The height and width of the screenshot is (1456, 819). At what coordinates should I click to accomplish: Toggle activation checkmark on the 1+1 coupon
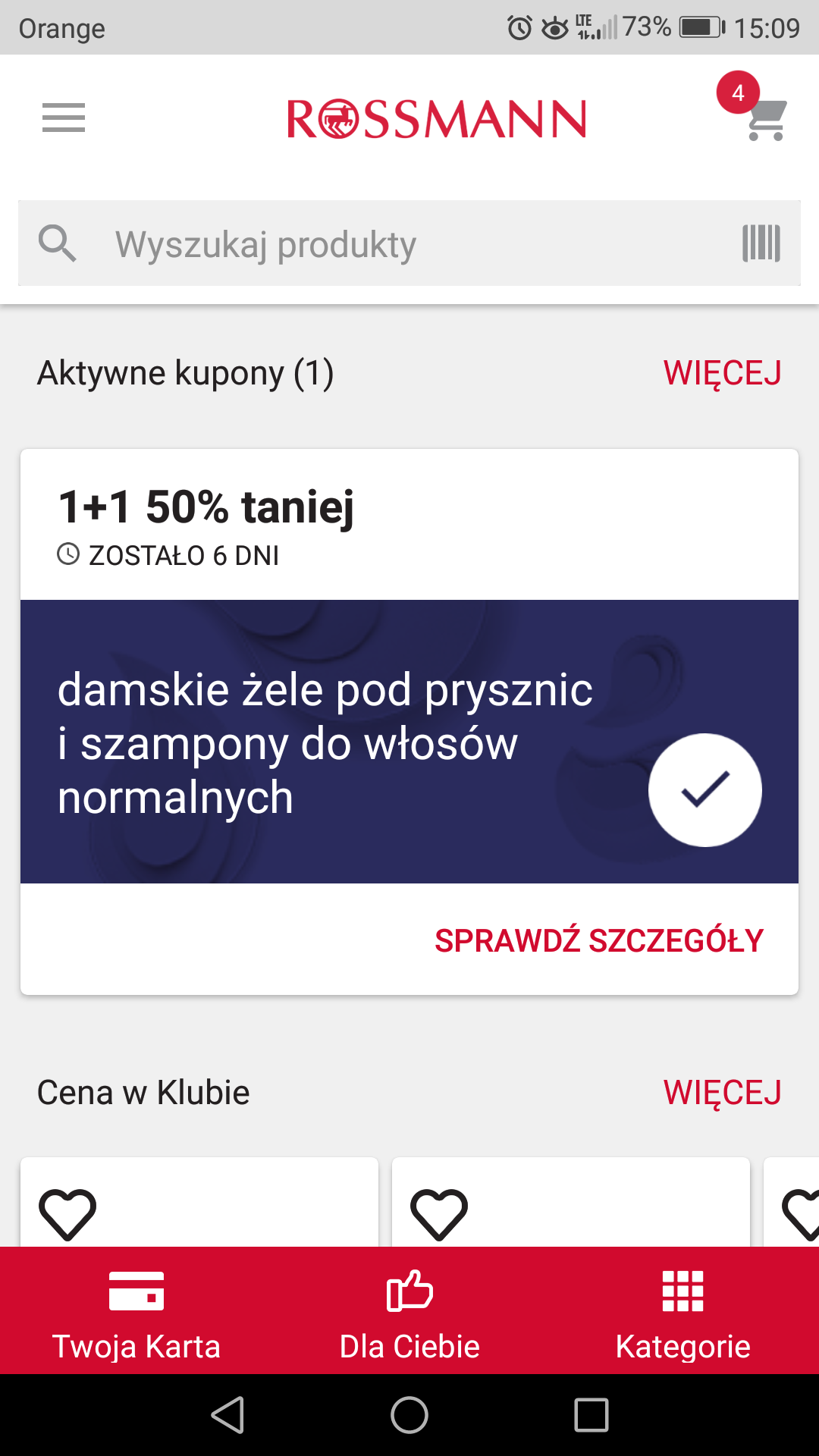[x=705, y=790]
